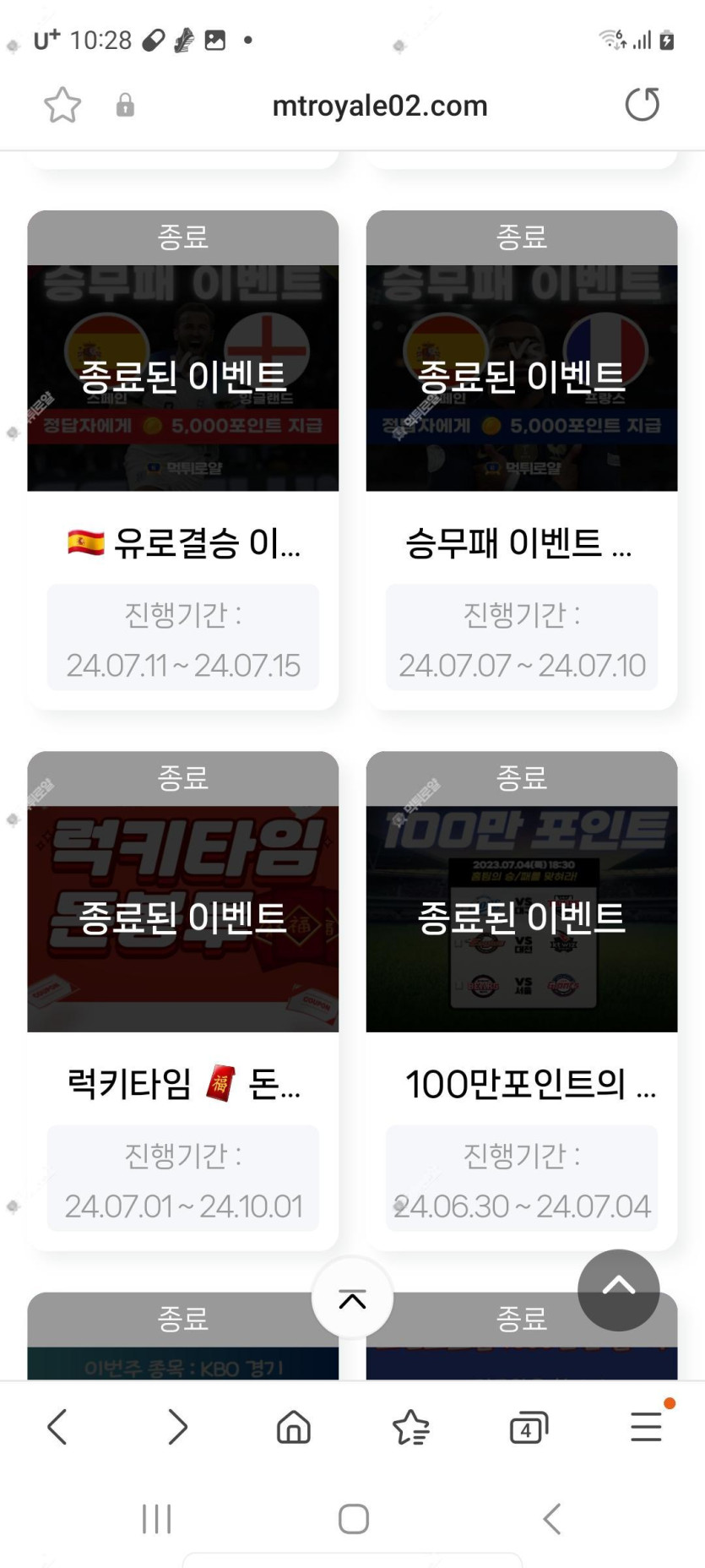This screenshot has height=1568, width=705.
Task: Reload the current page
Action: click(x=642, y=105)
